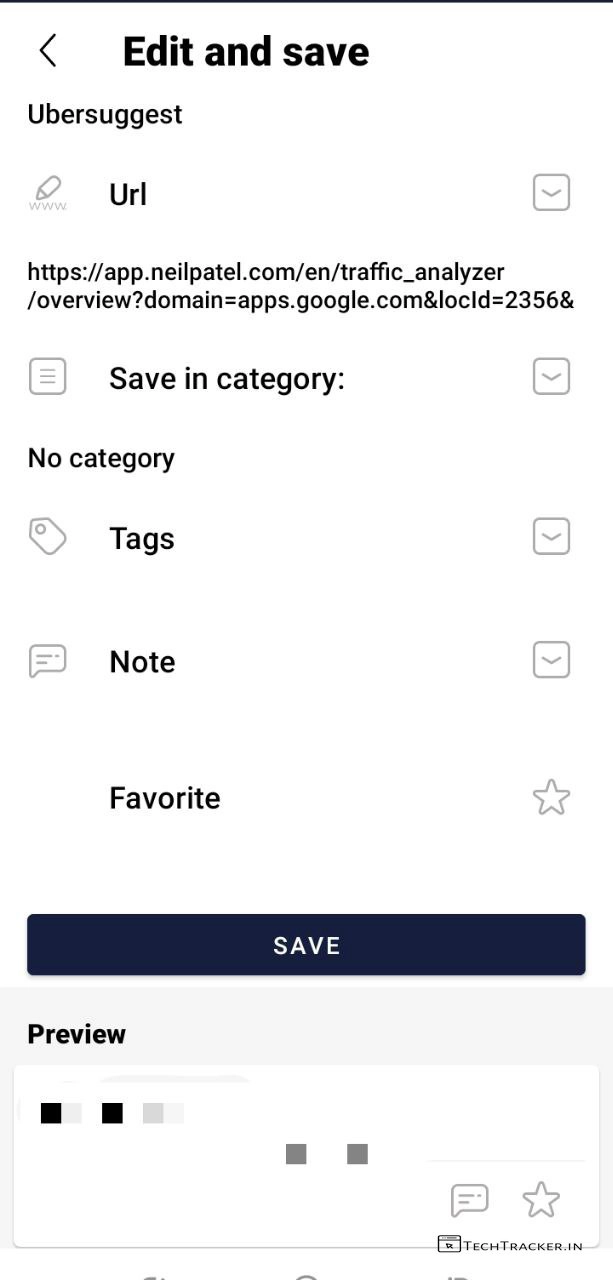Expand the Tags section
Screen dimensions: 613x1280
[551, 537]
